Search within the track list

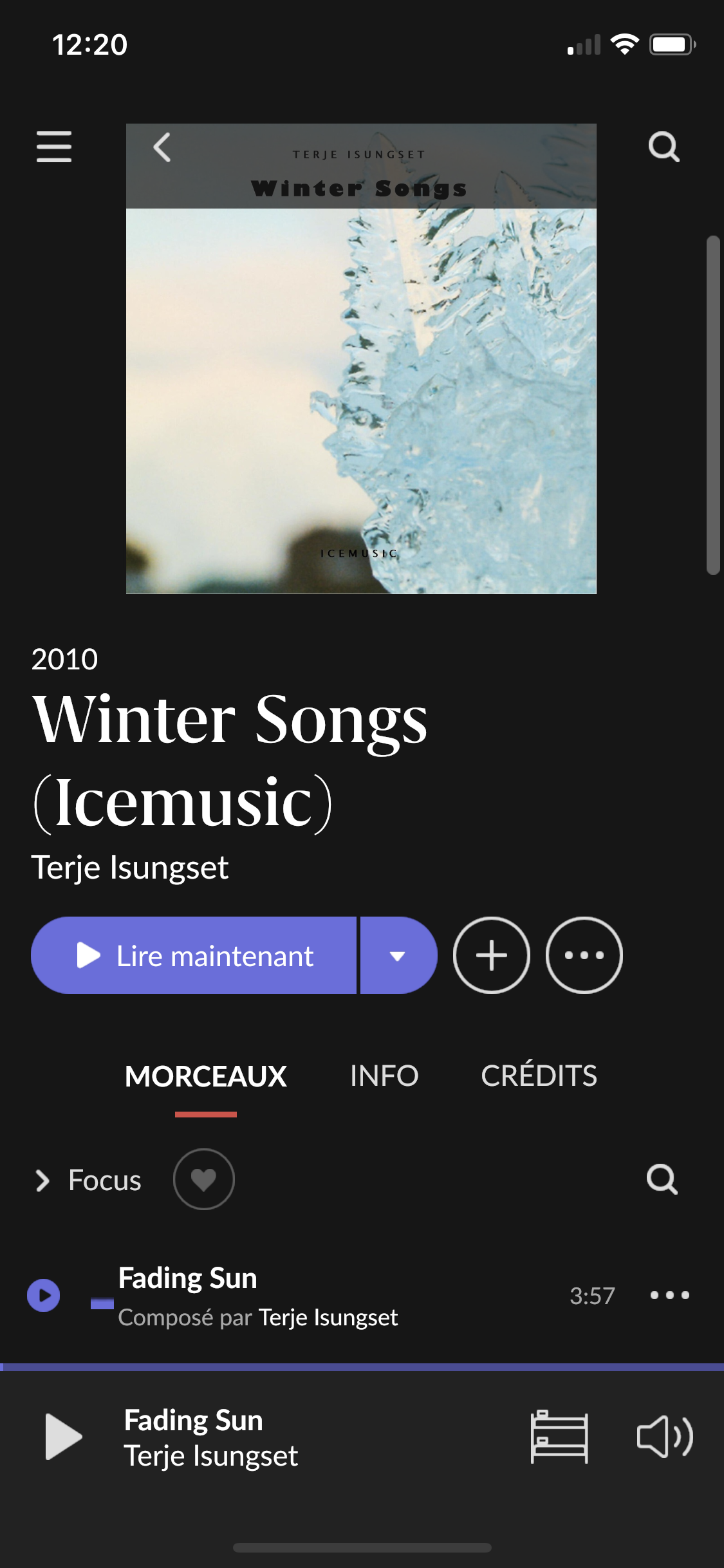[x=662, y=1179]
